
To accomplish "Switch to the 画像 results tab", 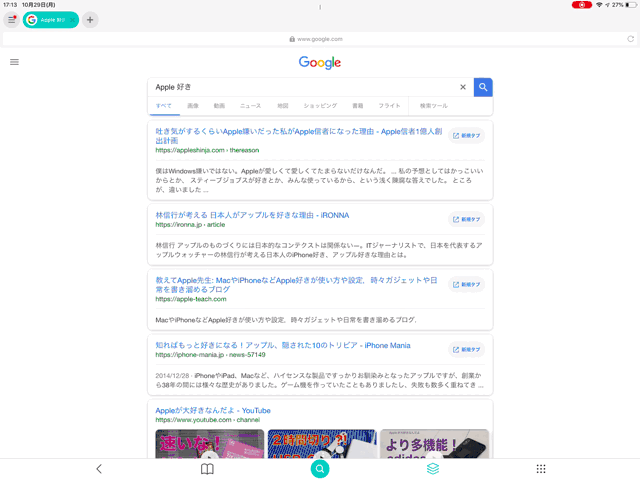I will [193, 105].
